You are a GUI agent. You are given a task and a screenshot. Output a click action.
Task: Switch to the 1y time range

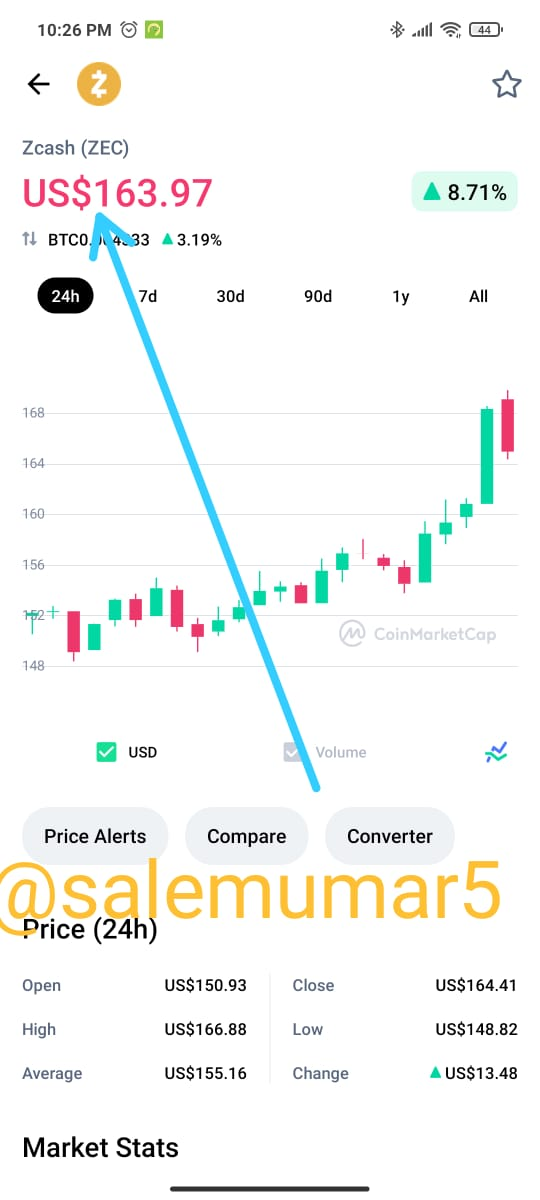400,296
